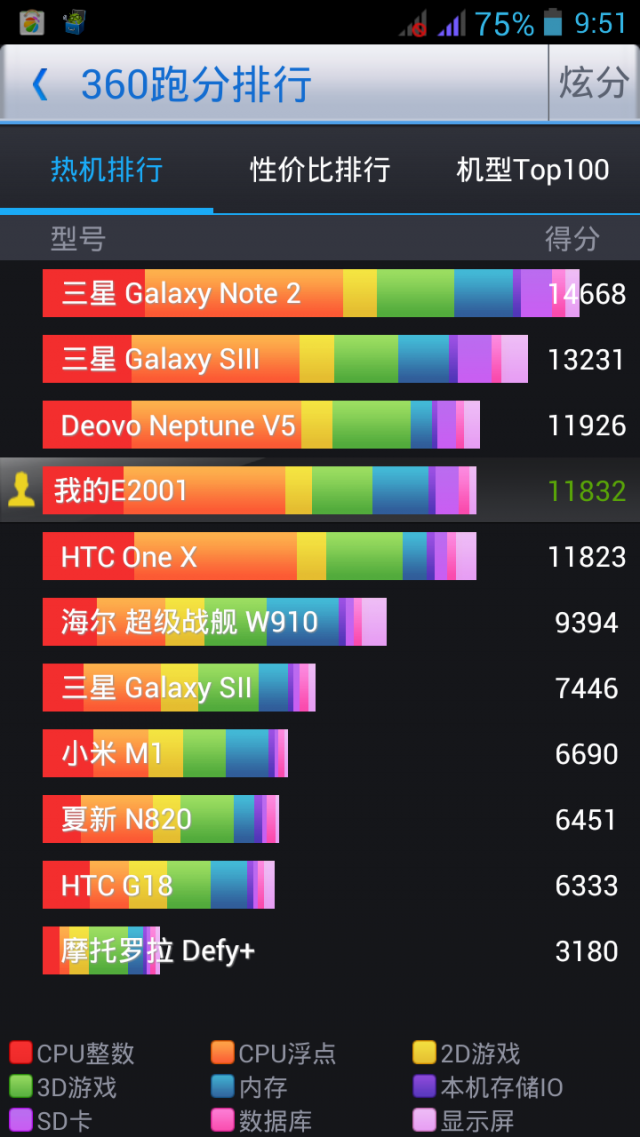This screenshot has height=1138, width=640.
Task: View the Deovo Neptune V5 score details
Action: (x=320, y=425)
